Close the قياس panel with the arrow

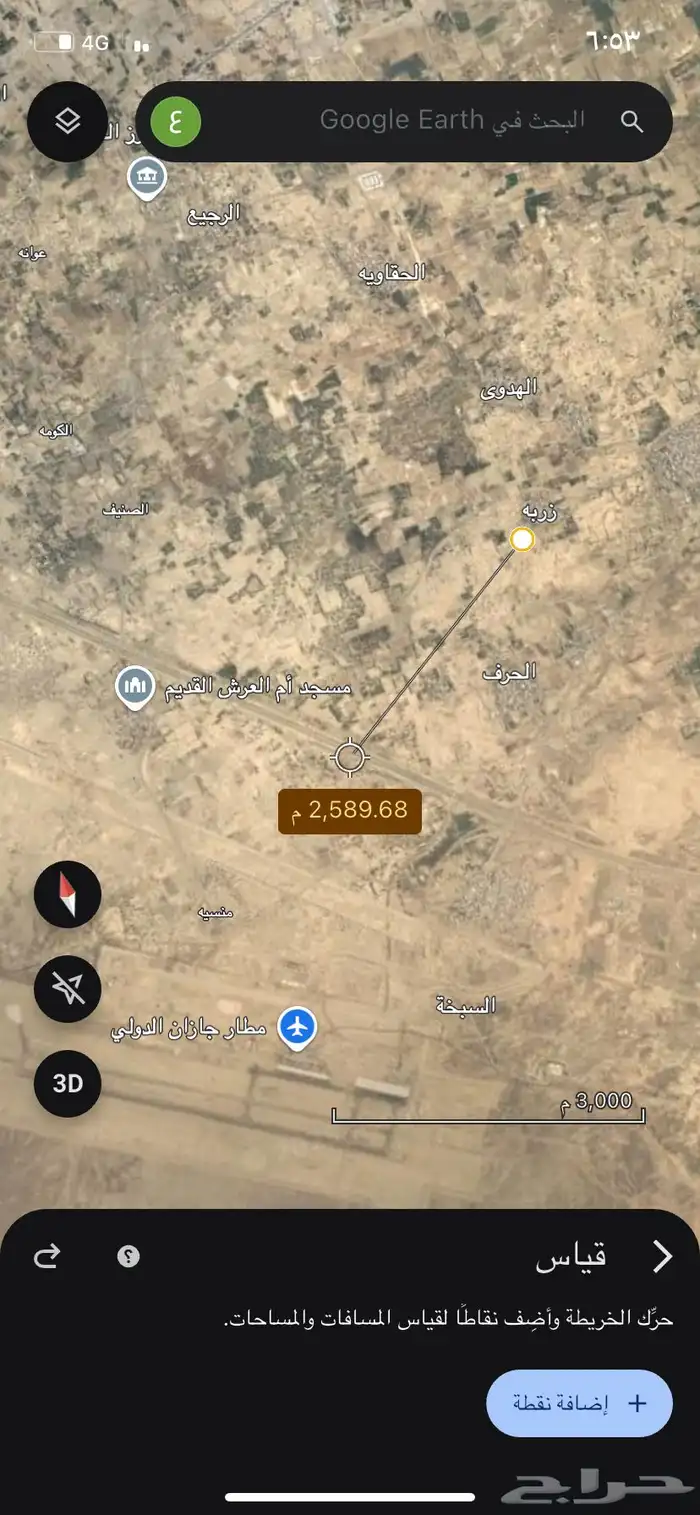coord(661,1256)
